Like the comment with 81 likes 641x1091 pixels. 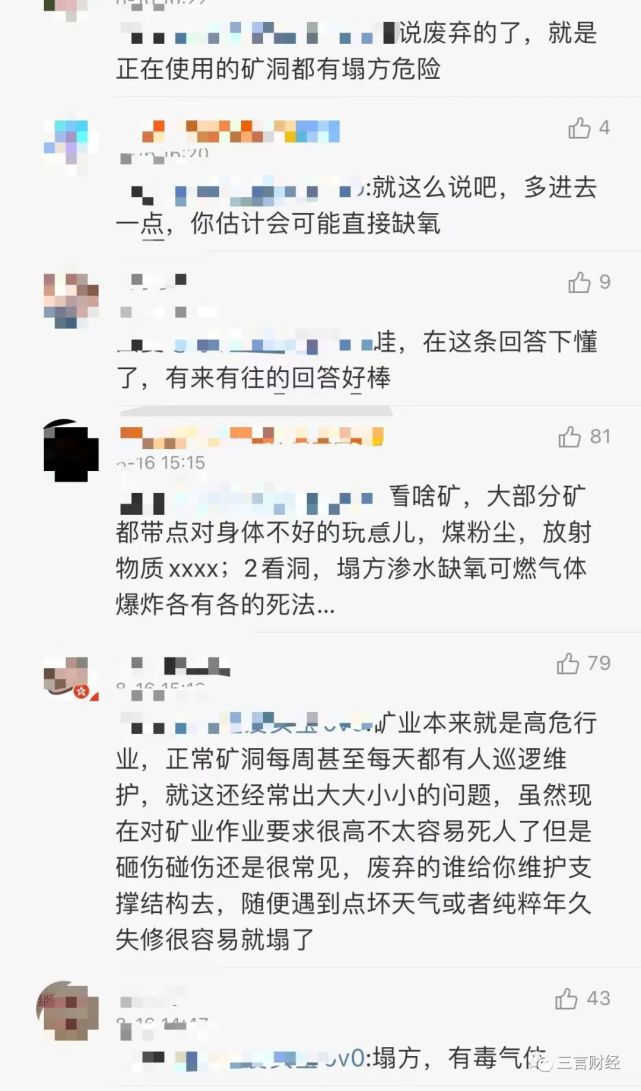[570, 436]
